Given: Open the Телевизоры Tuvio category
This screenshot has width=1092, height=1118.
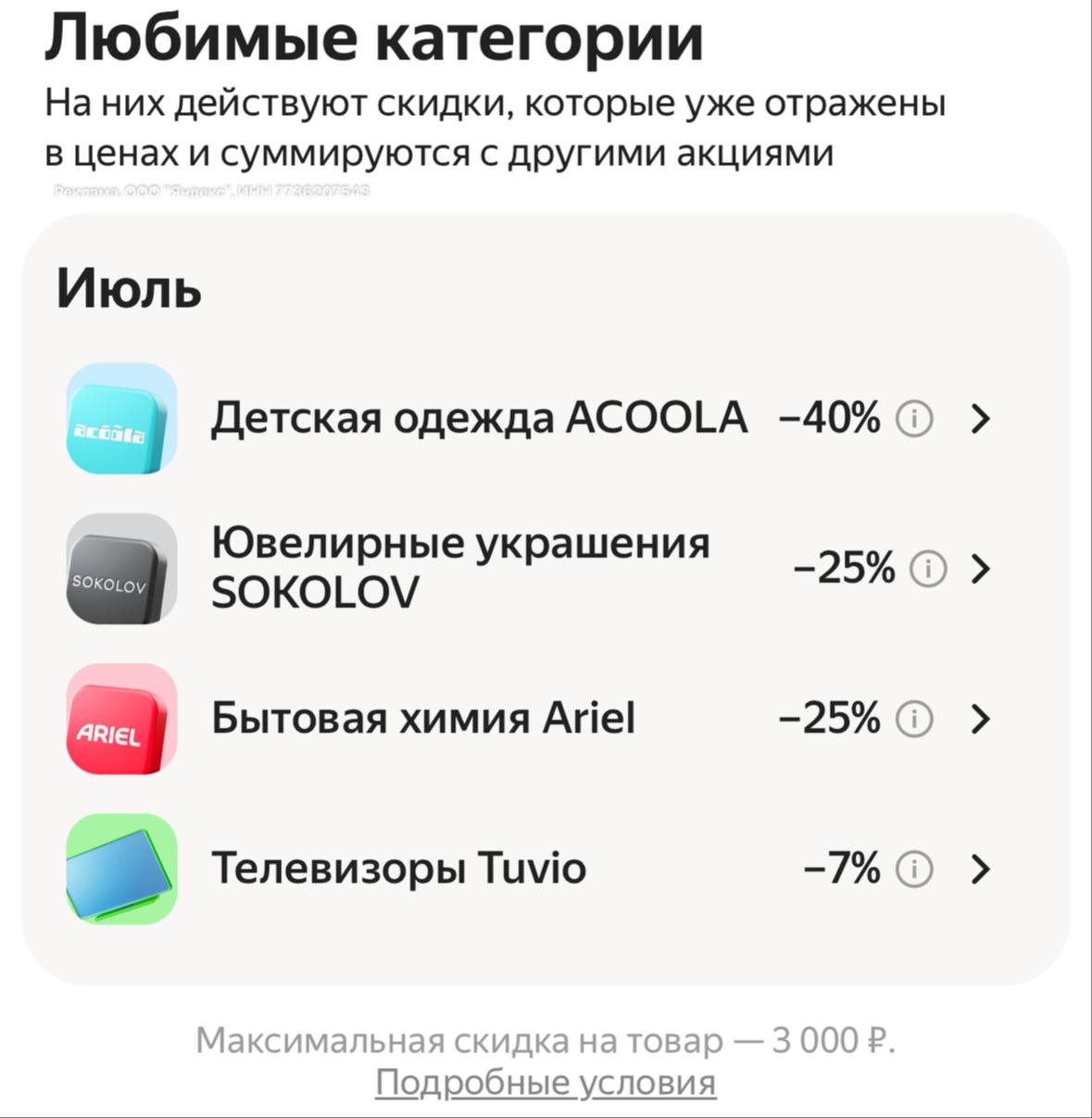Looking at the screenshot, I should pyautogui.click(x=399, y=868).
